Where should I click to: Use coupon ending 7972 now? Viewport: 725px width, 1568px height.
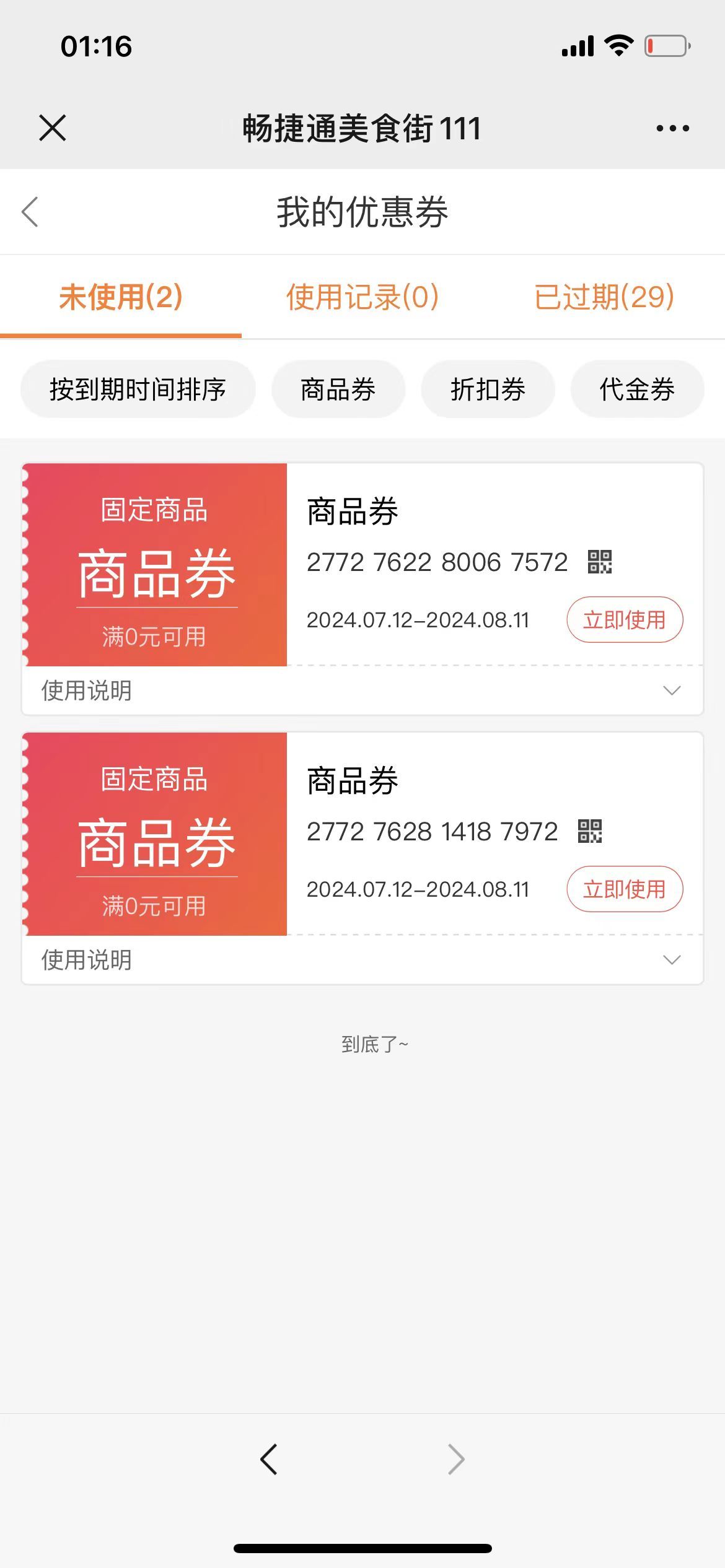point(624,889)
